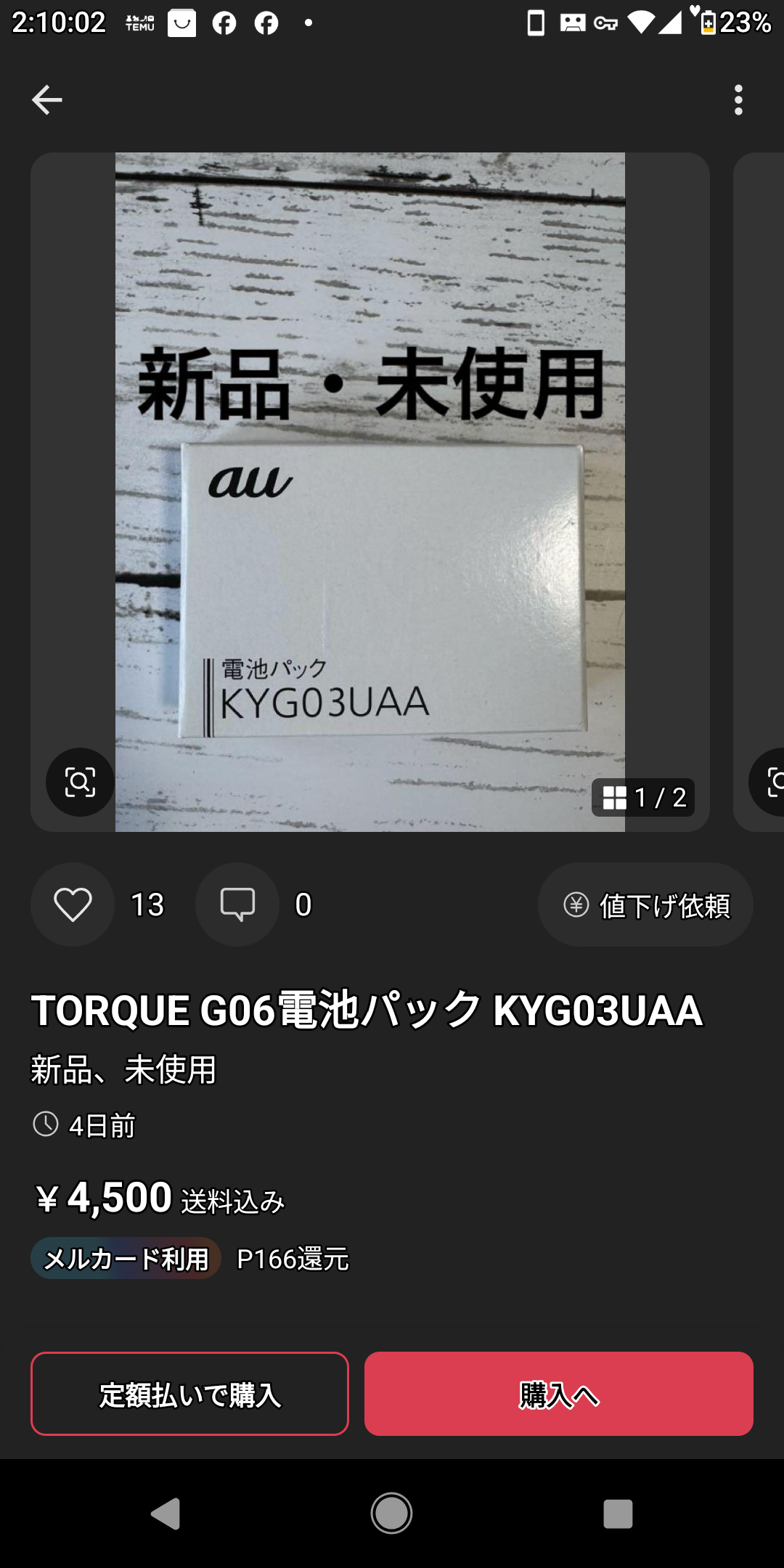Open the three-dot overflow menu
The image size is (784, 1568).
(x=738, y=99)
